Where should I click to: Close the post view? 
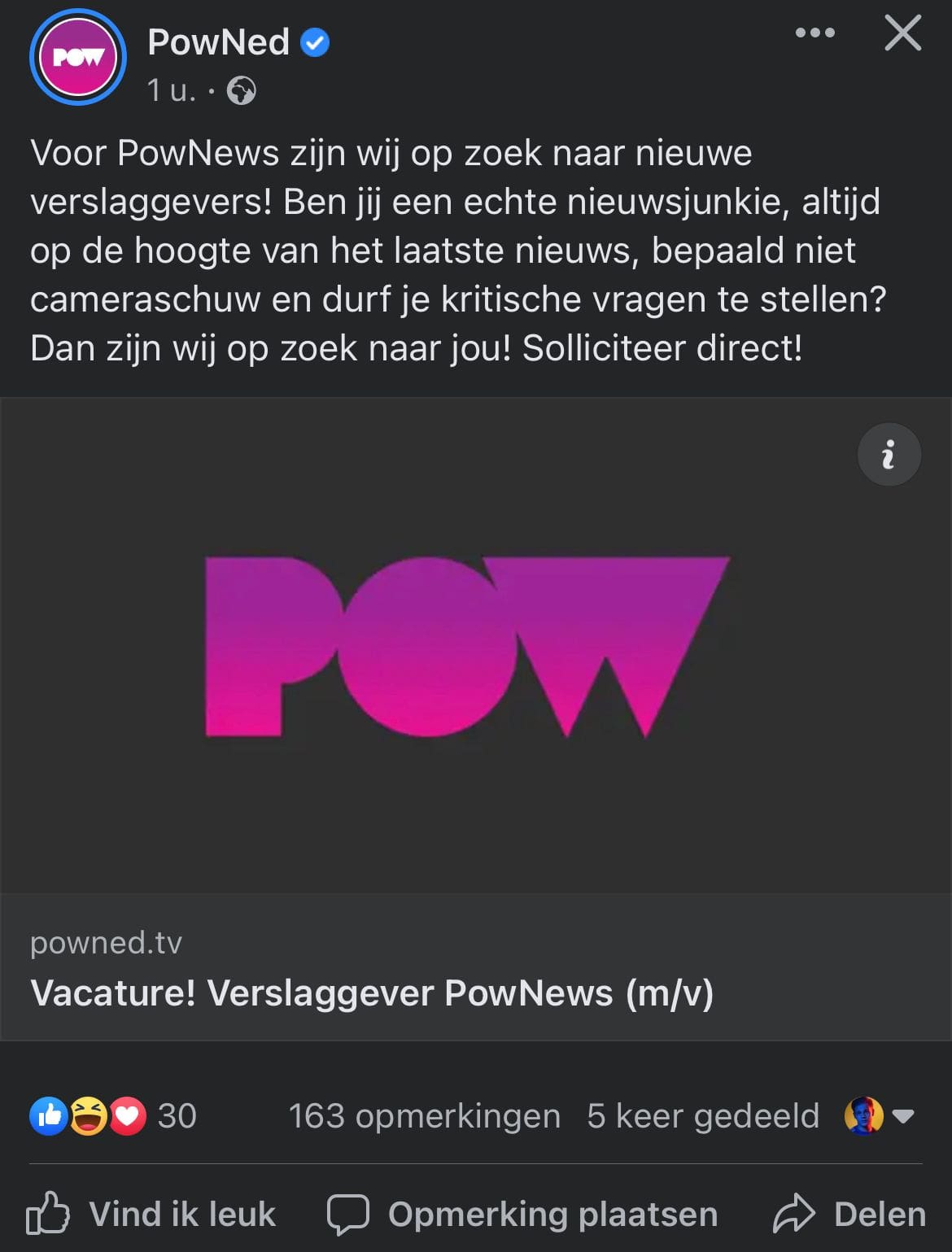[902, 34]
